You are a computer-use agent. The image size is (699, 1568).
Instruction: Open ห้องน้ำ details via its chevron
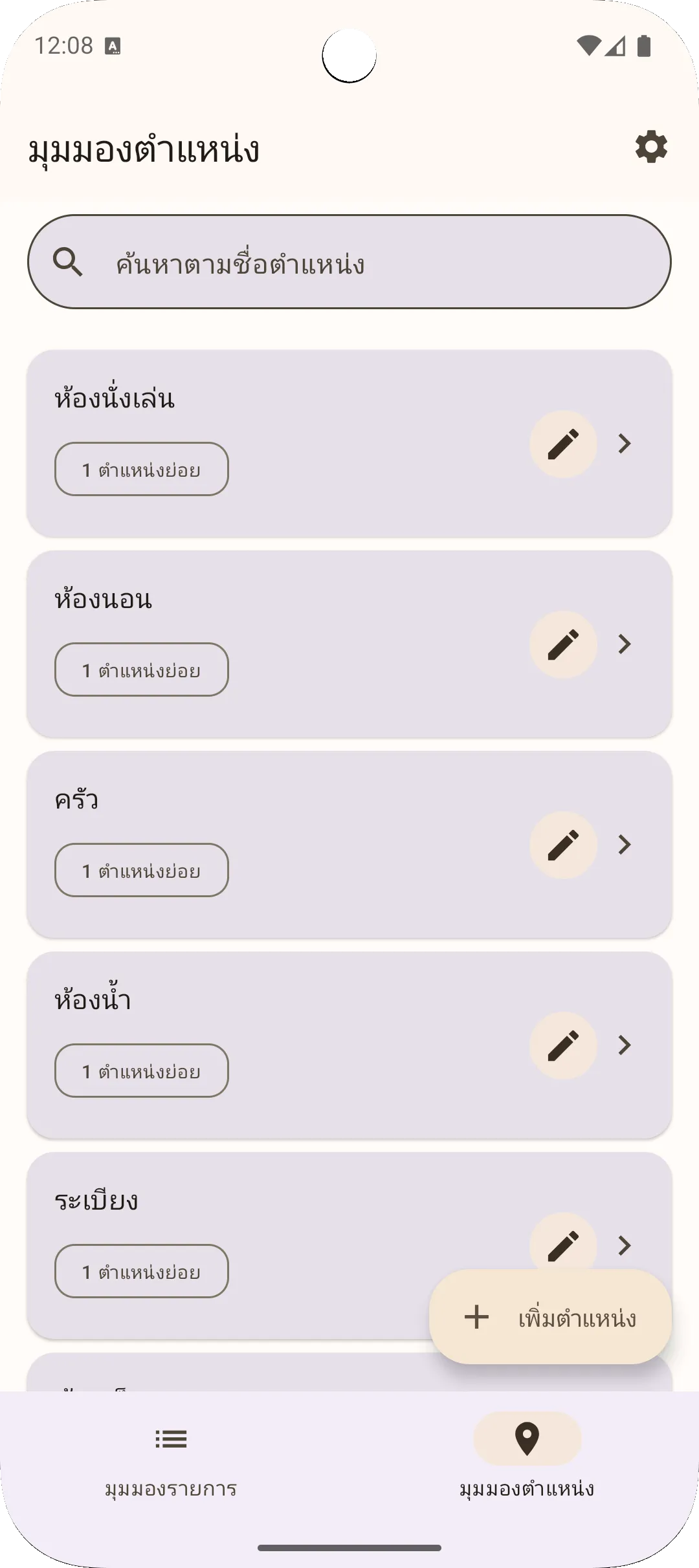click(624, 1045)
